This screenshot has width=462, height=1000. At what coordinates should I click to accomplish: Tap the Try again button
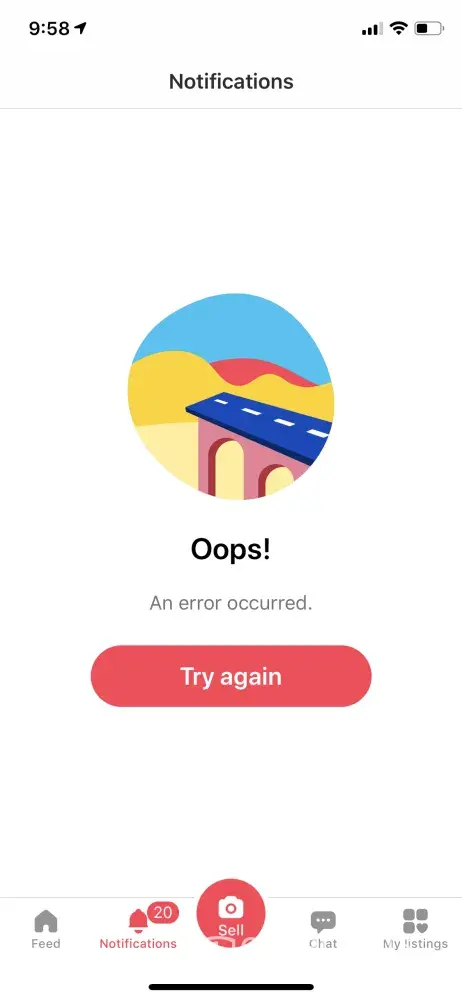pos(231,676)
